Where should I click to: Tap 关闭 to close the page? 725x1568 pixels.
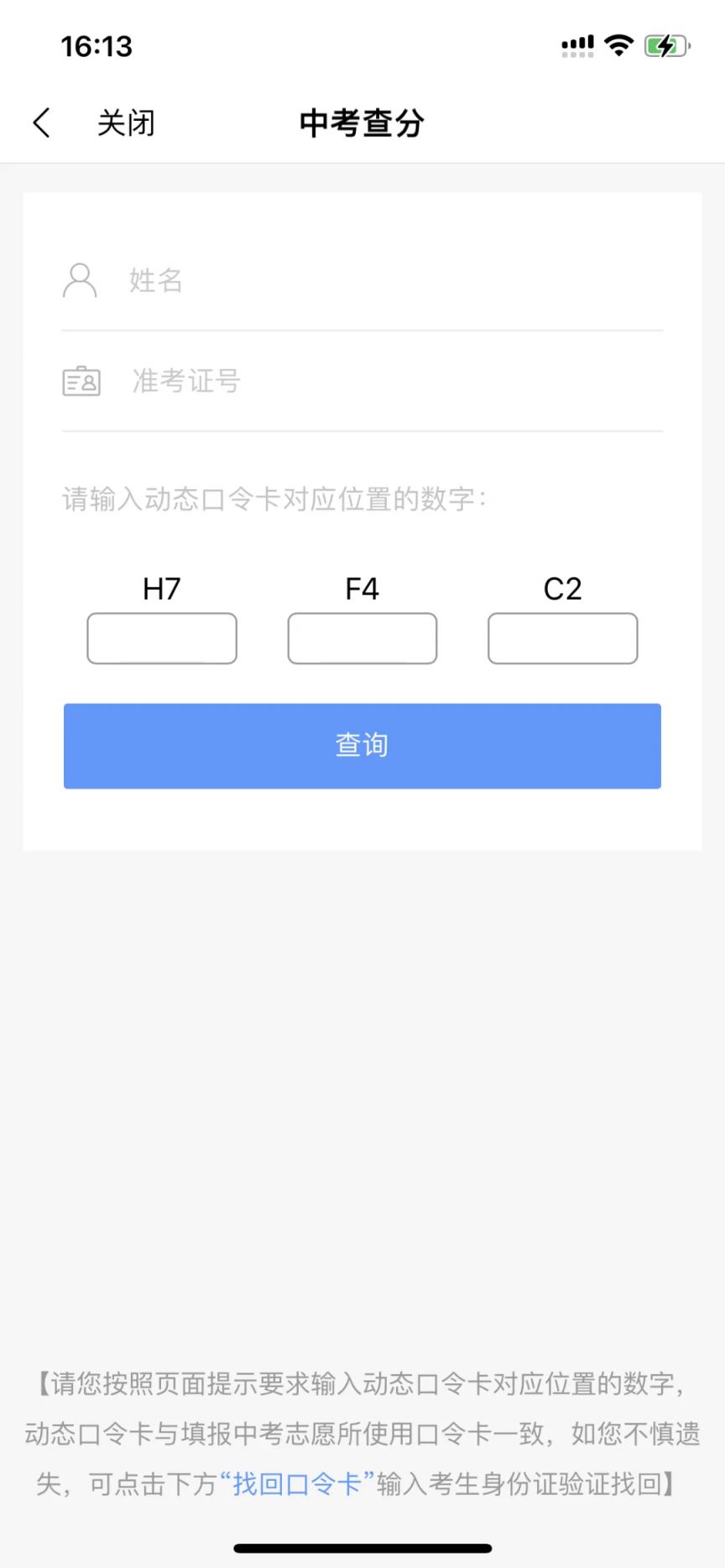point(126,122)
